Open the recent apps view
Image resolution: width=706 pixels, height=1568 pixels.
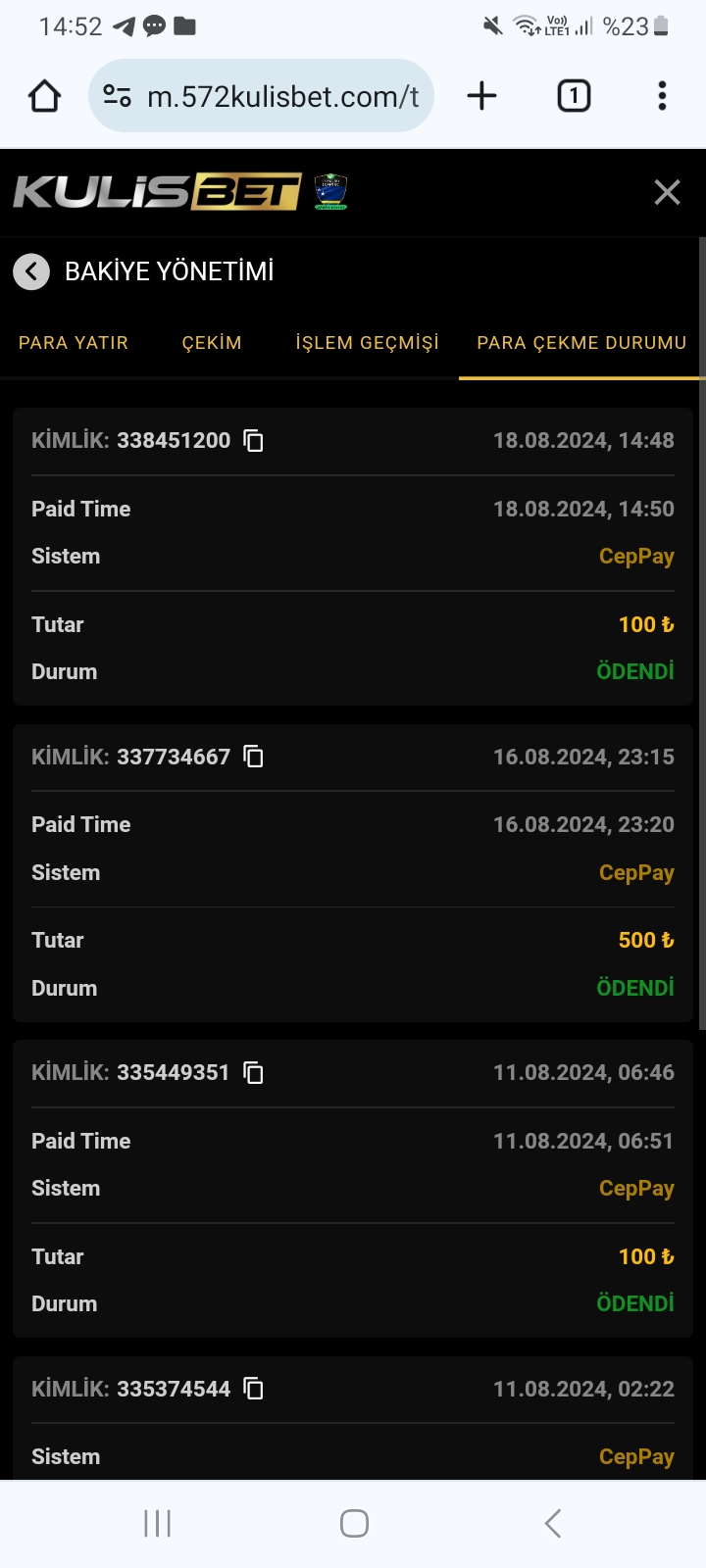click(157, 1523)
